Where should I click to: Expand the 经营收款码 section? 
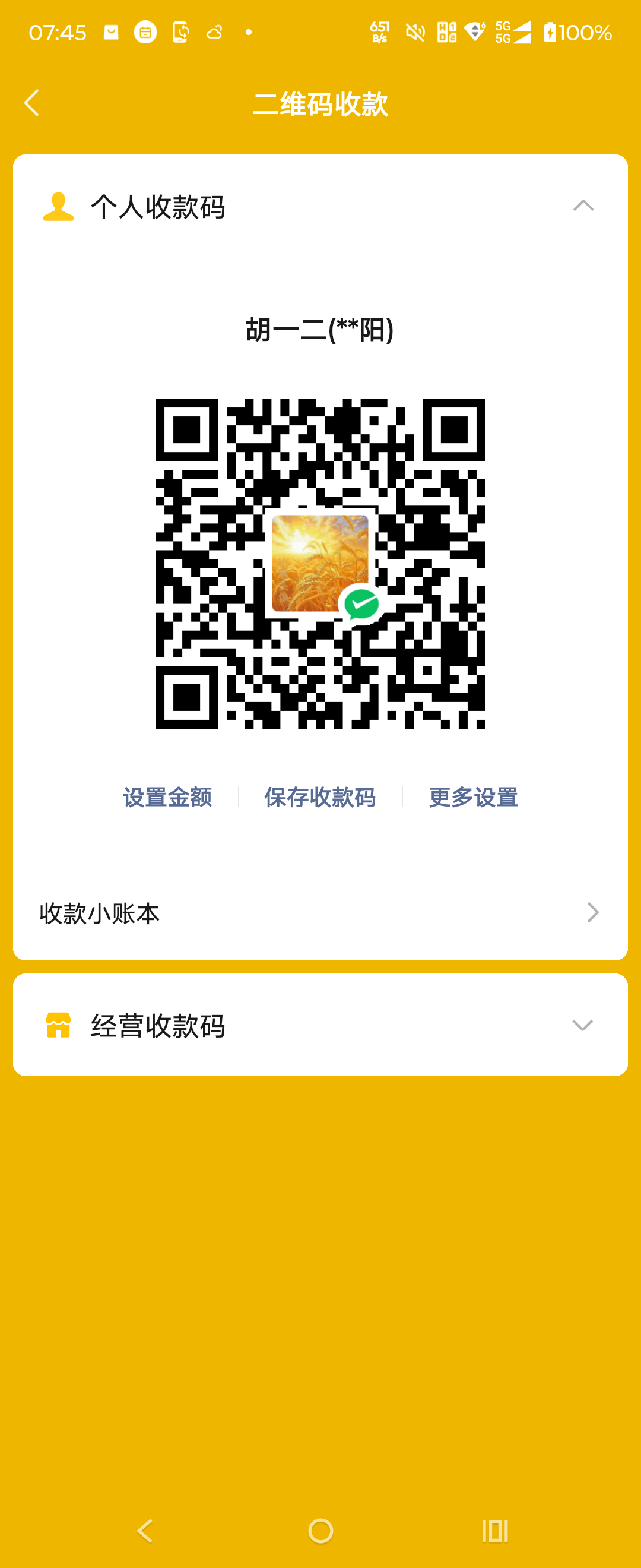click(582, 1026)
